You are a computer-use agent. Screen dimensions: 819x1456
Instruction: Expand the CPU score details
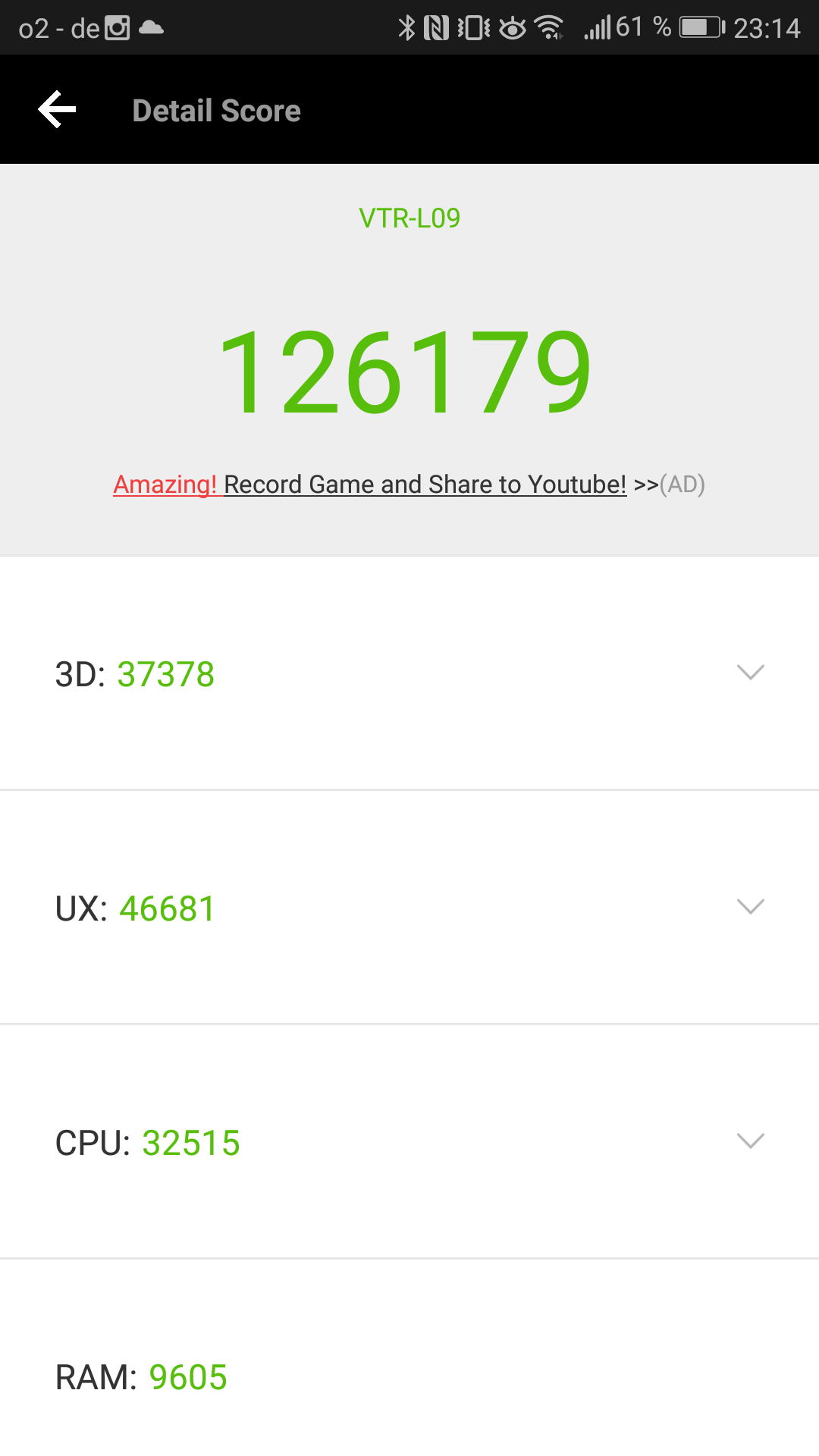point(750,1141)
